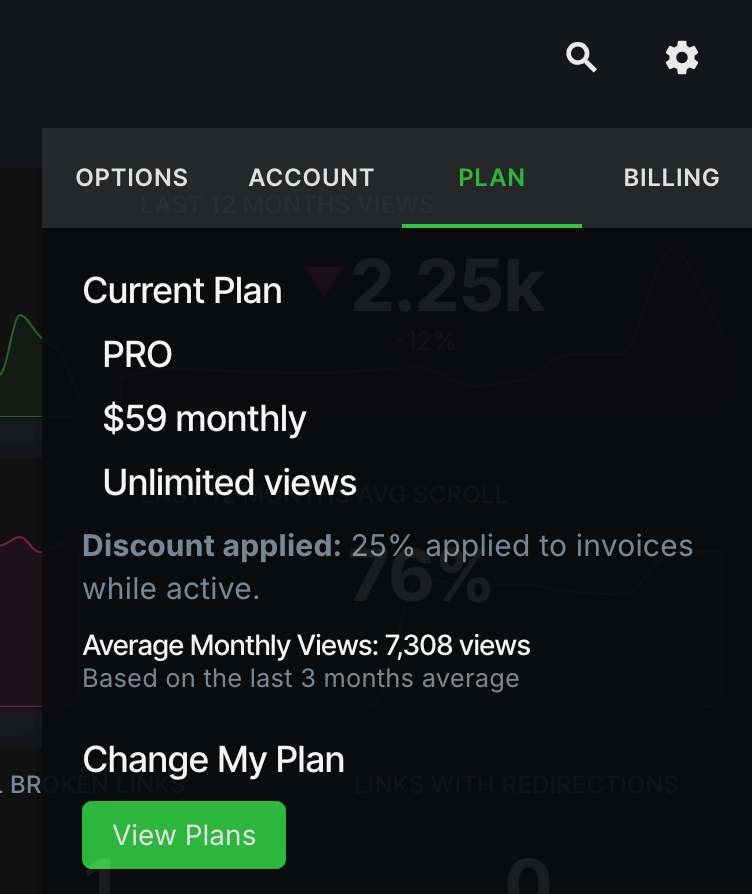Viewport: 752px width, 894px height.
Task: Select the Plan tab
Action: (492, 178)
